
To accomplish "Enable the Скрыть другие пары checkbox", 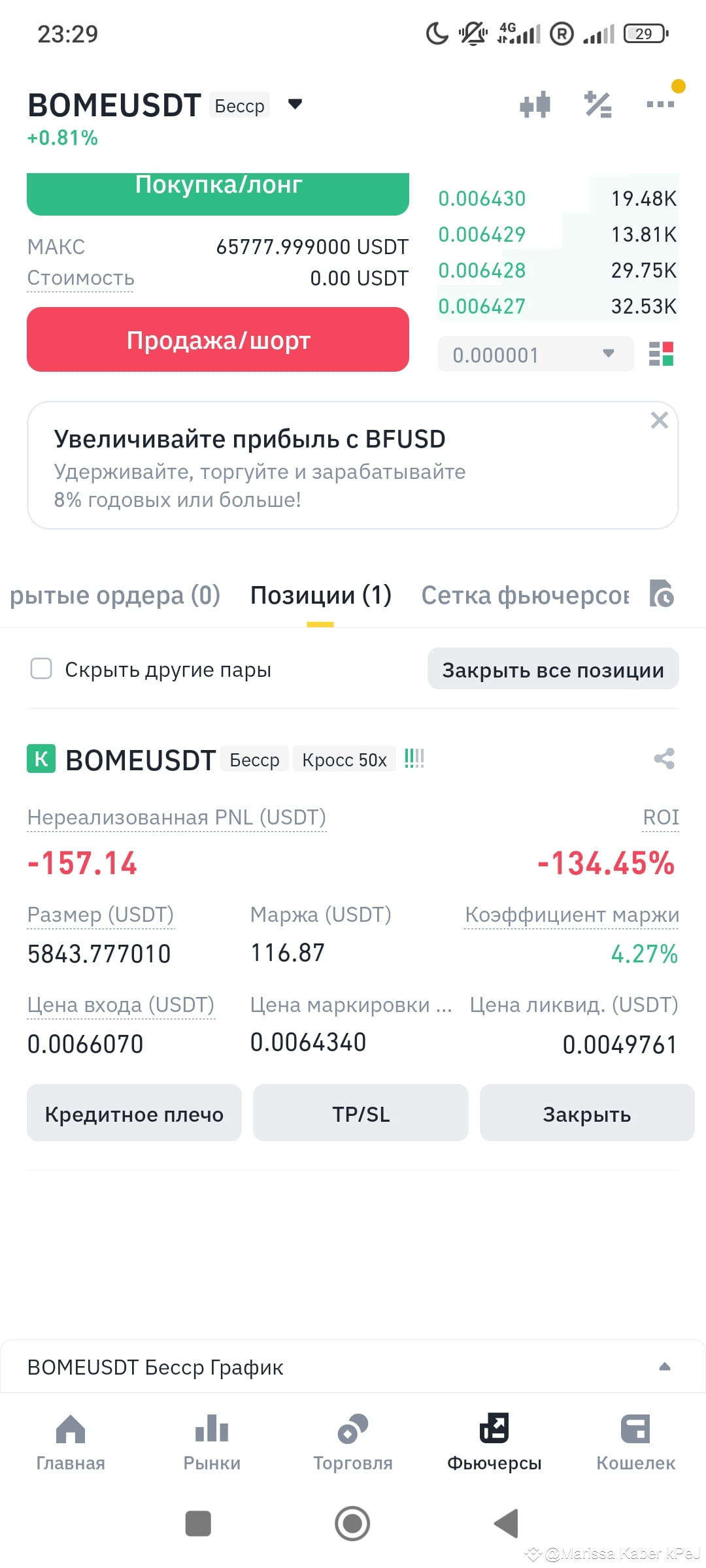I will coord(41,668).
